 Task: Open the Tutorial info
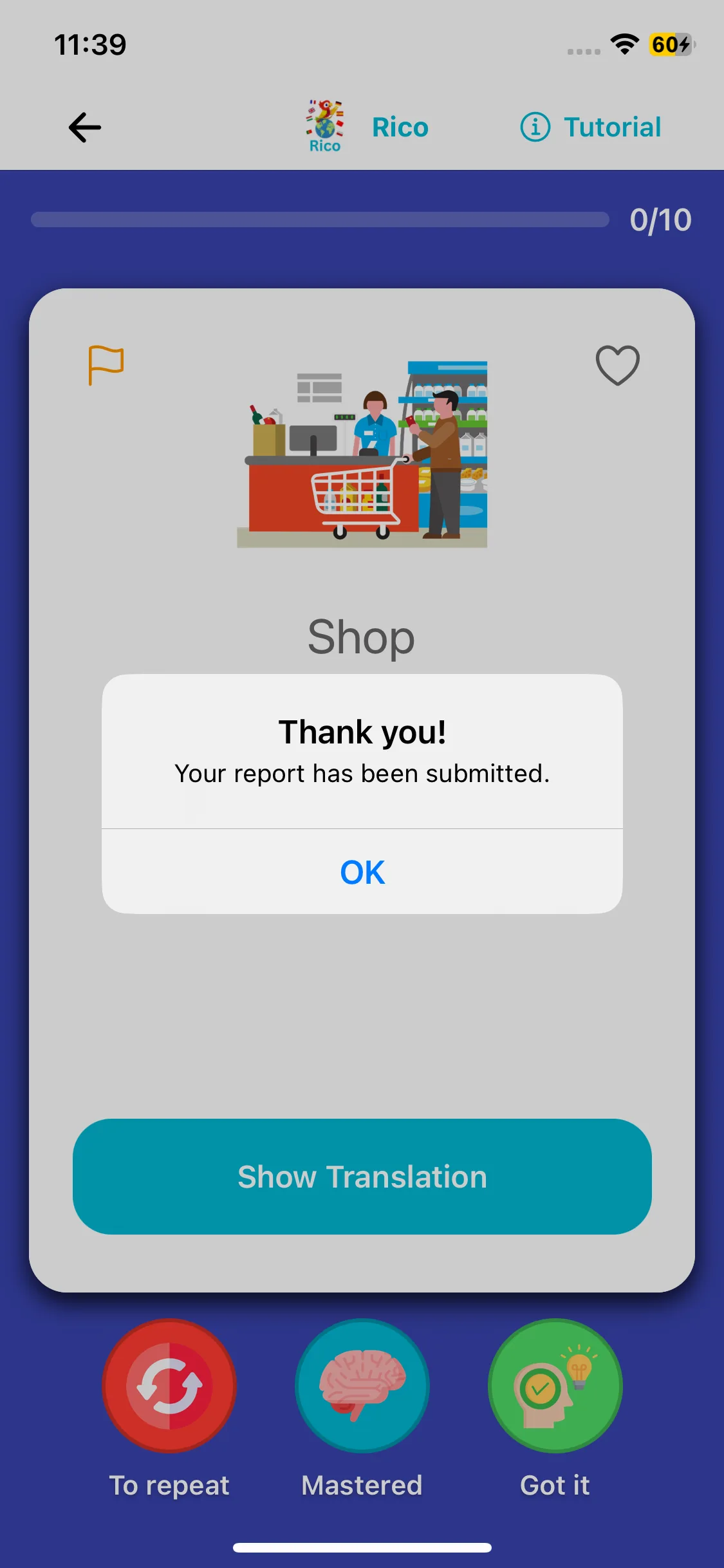[590, 127]
